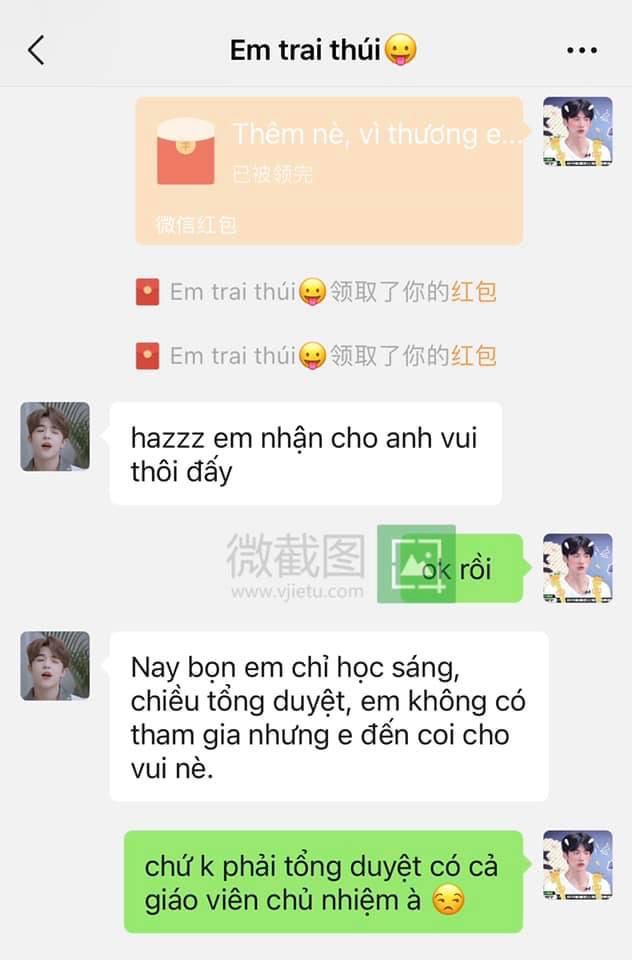The image size is (632, 960).
Task: Tap the second orange 红包 link in the notice
Action: (x=474, y=355)
